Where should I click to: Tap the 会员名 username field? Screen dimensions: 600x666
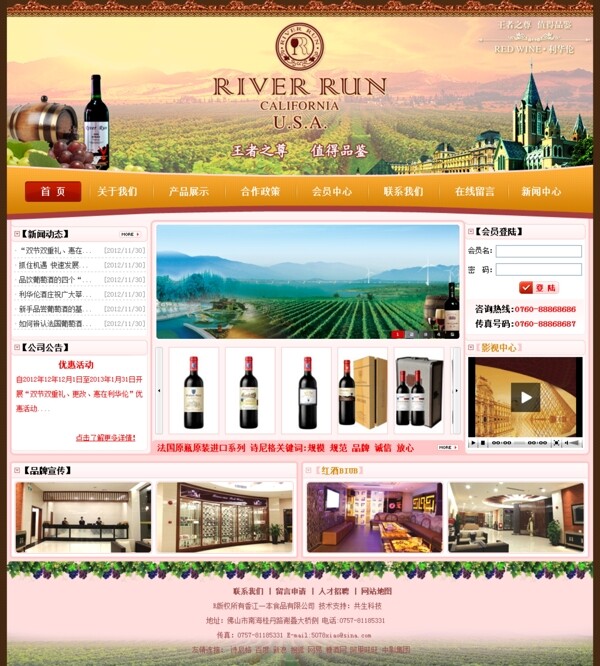click(538, 251)
